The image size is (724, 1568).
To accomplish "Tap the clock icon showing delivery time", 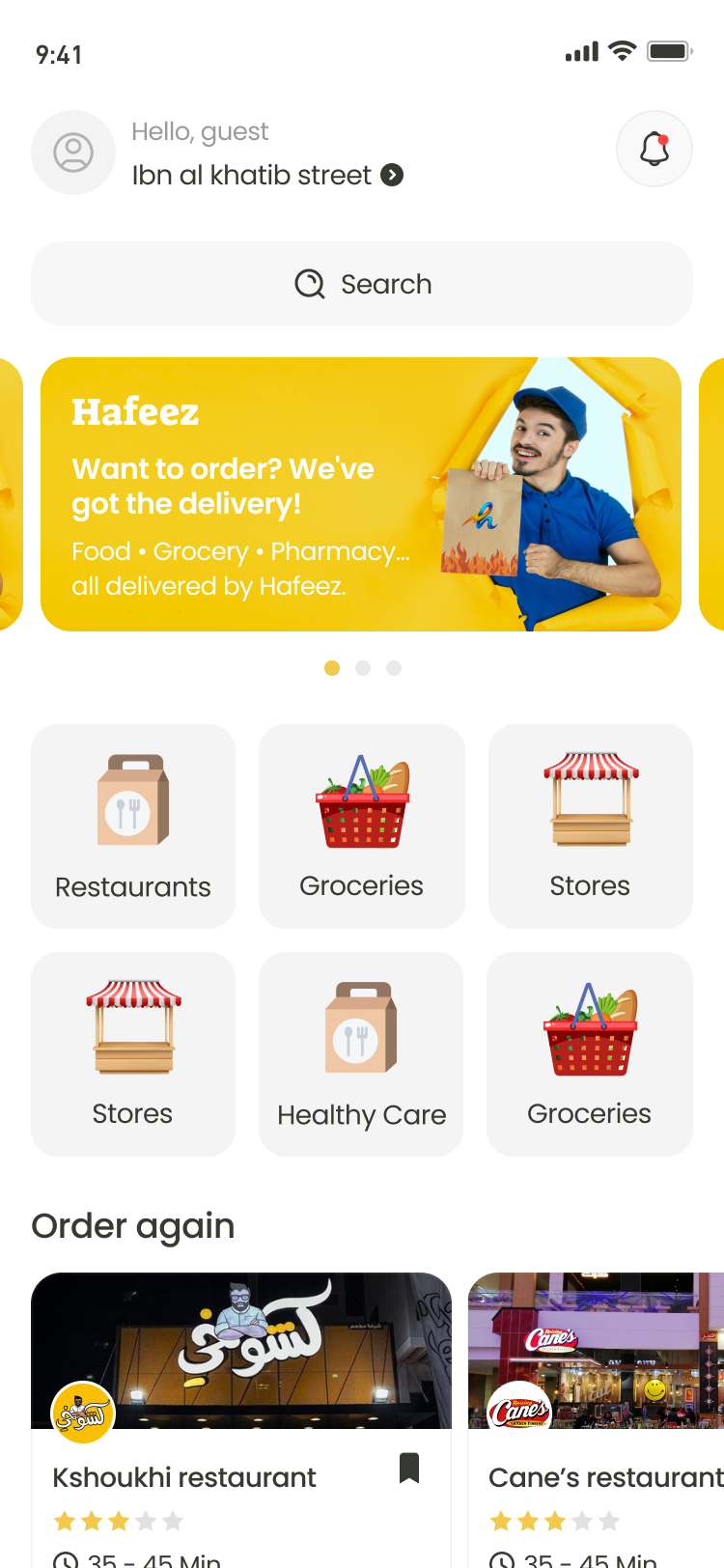I will (x=64, y=1558).
